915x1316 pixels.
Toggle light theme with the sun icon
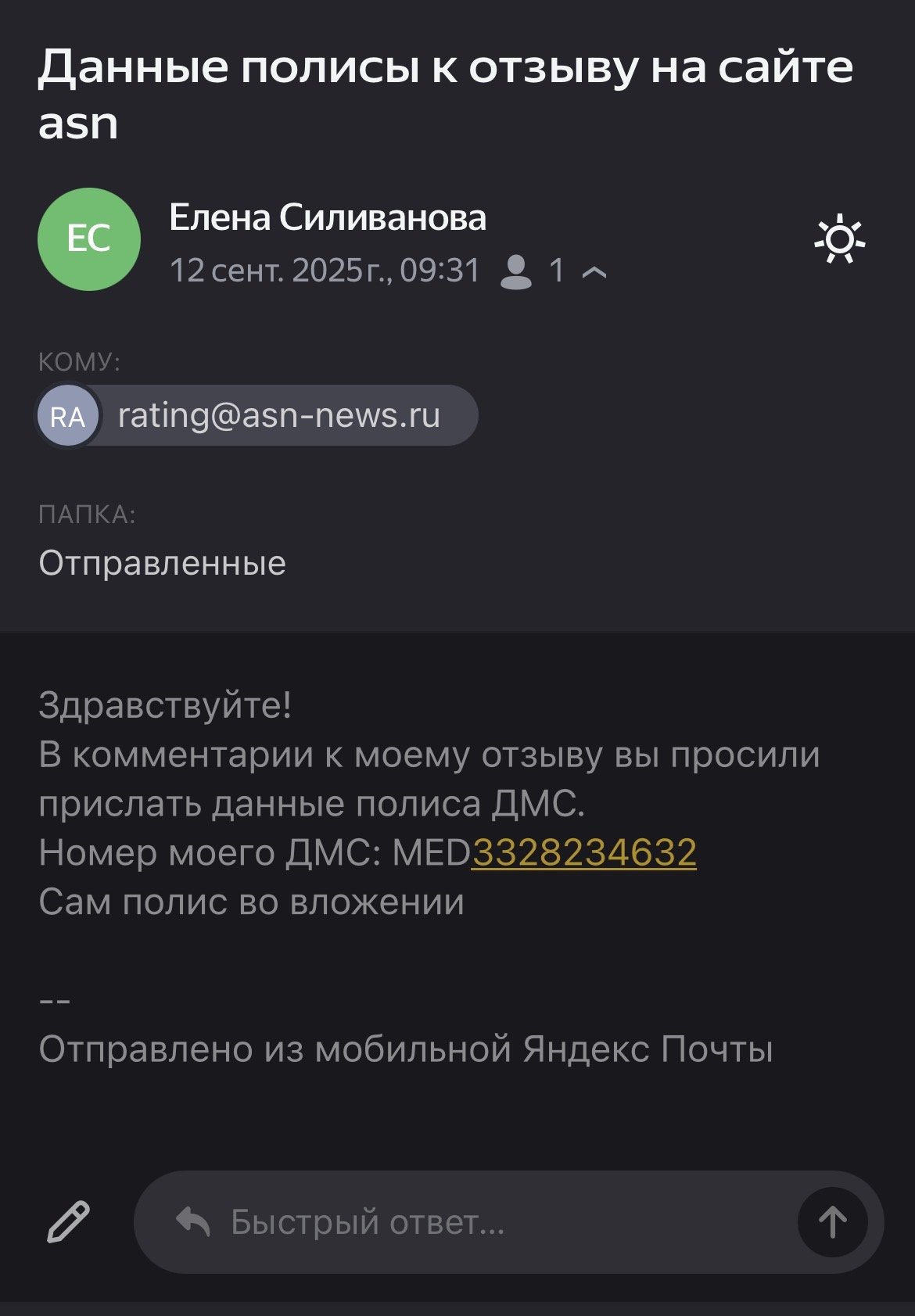tap(840, 239)
